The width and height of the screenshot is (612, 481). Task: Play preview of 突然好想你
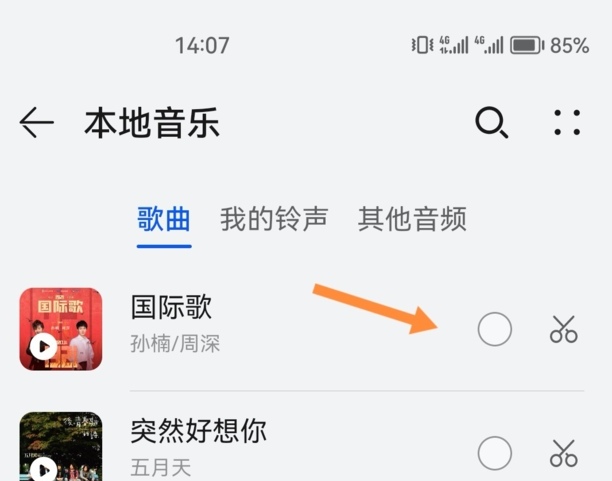click(43, 467)
